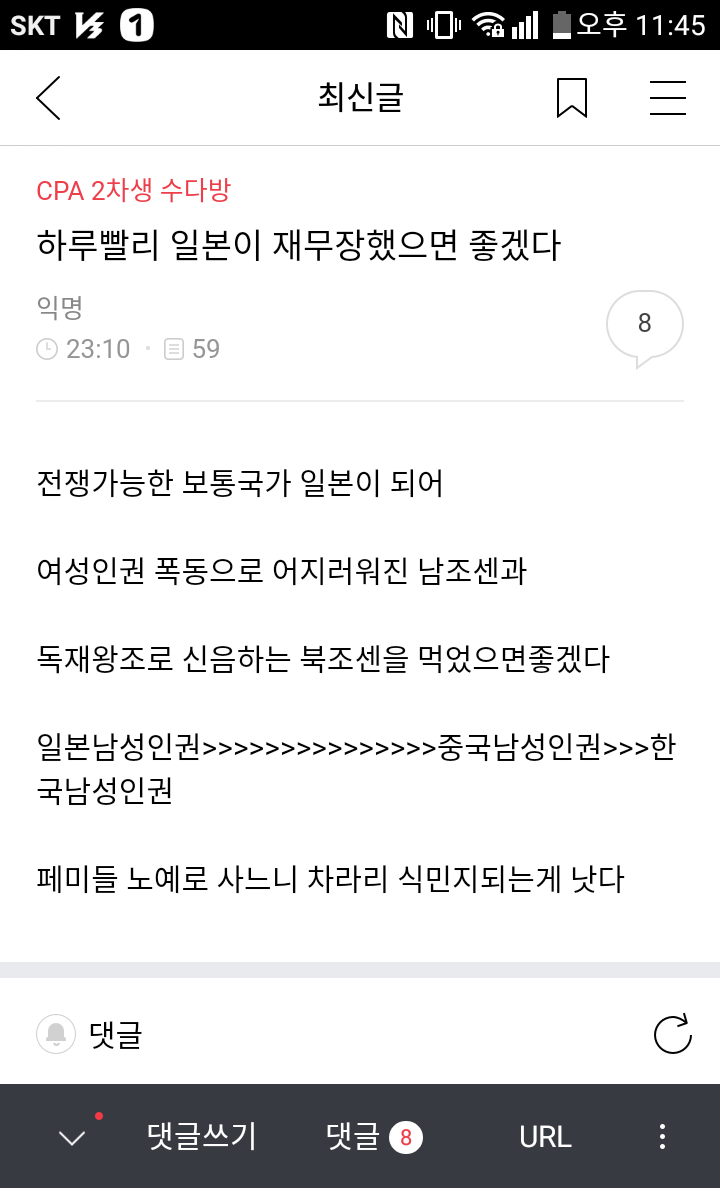Tap the comment bubble showing 8
This screenshot has height=1188, width=720.
(x=644, y=325)
